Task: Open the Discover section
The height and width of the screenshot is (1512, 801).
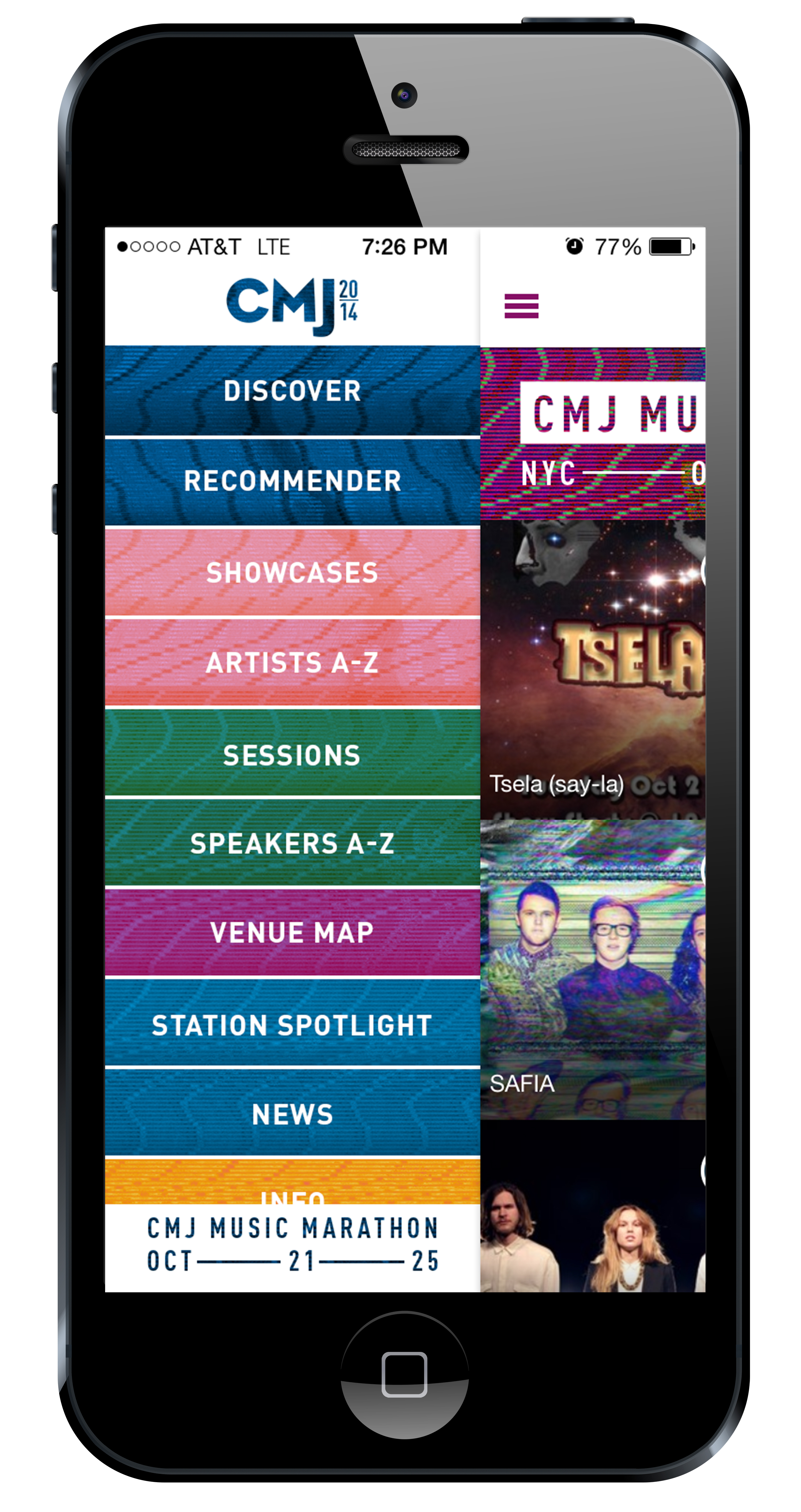Action: coord(293,390)
